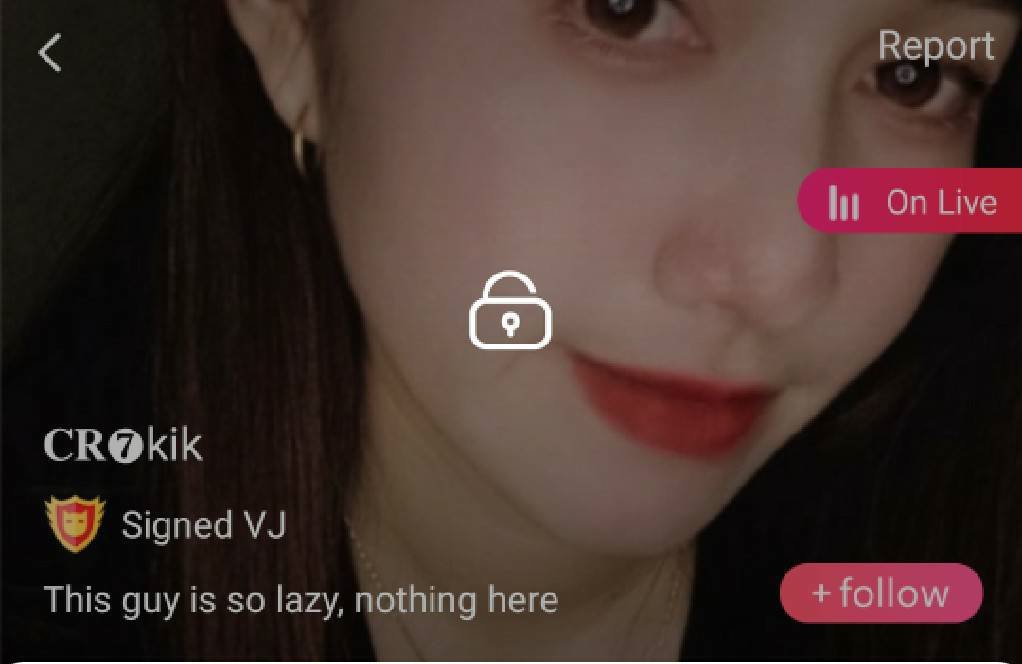Tap the lock icon on the cover
1022x664 pixels.
pyautogui.click(x=510, y=312)
